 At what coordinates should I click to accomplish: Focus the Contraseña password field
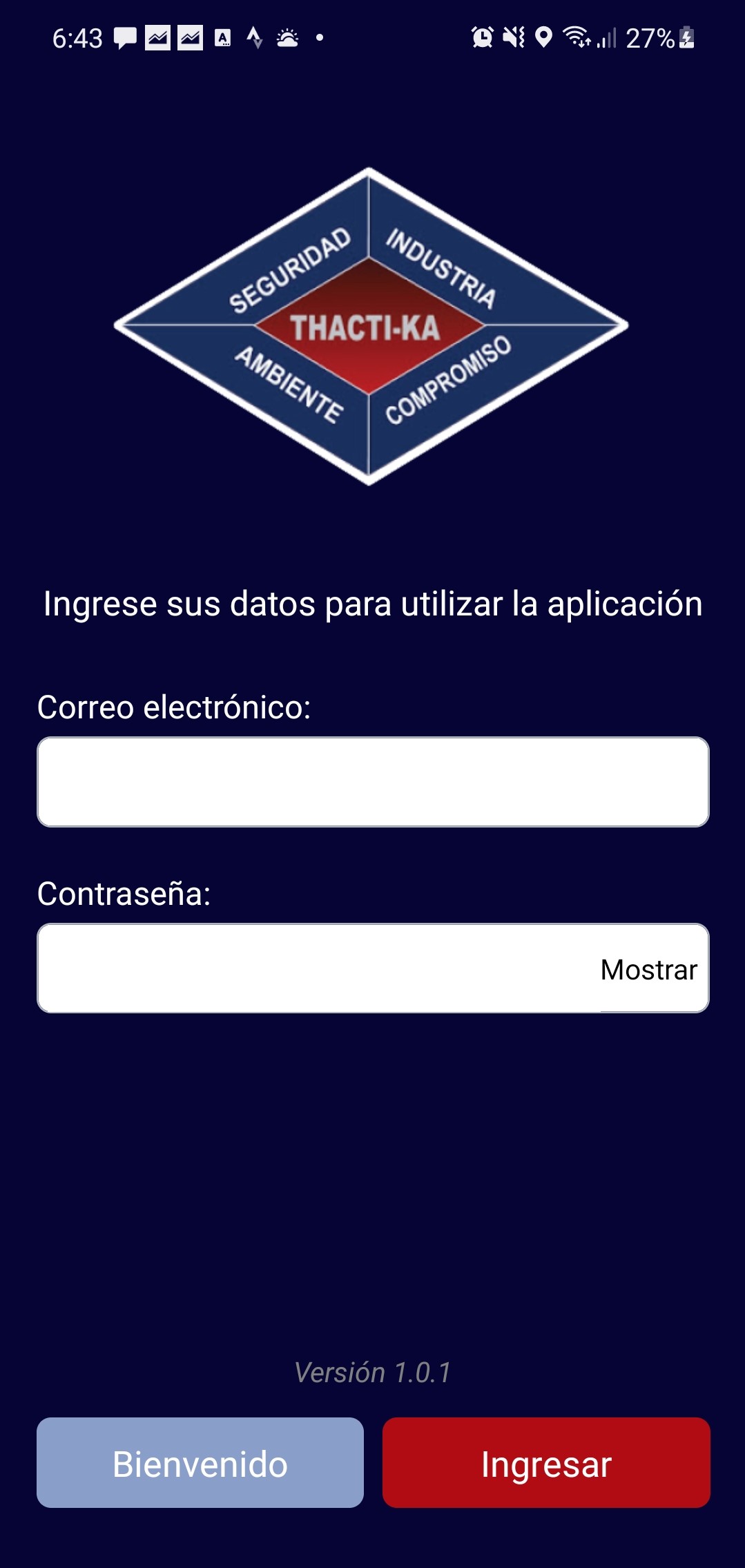tap(318, 968)
